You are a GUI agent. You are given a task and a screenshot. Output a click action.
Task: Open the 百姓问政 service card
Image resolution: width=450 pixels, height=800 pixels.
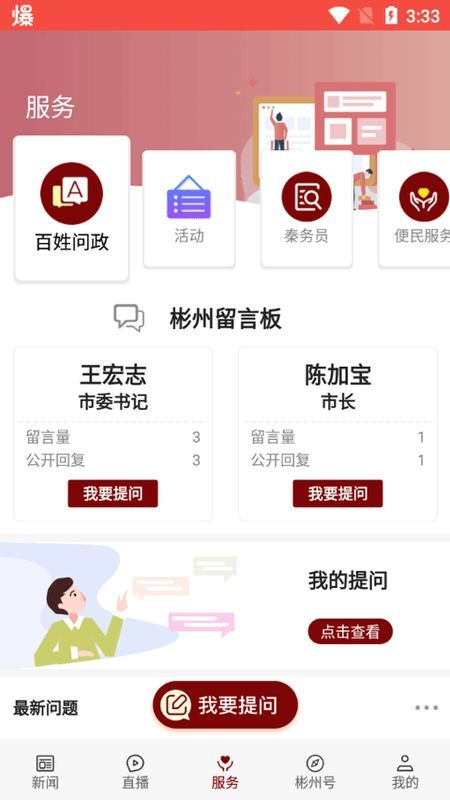pyautogui.click(x=72, y=208)
